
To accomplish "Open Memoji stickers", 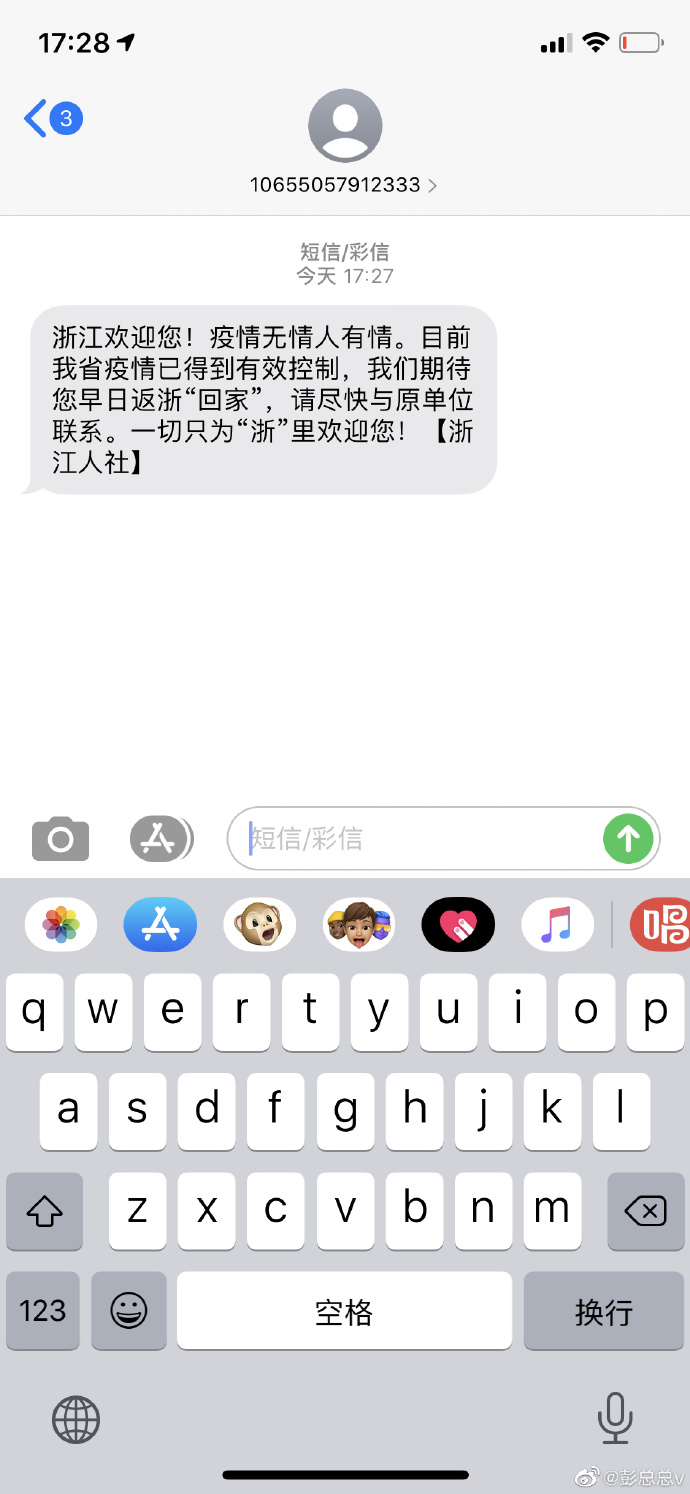I will coord(358,924).
